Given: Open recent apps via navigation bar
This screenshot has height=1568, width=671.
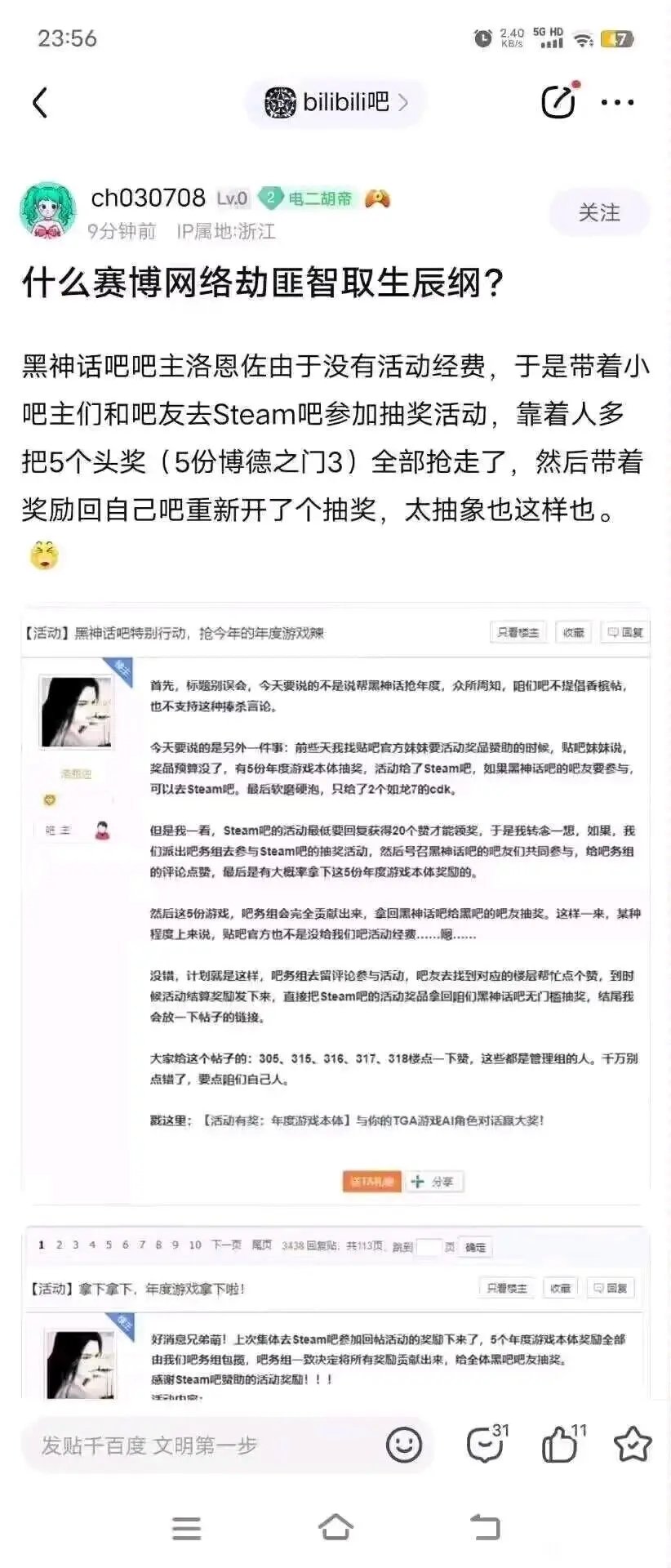Looking at the screenshot, I should pos(187,1528).
